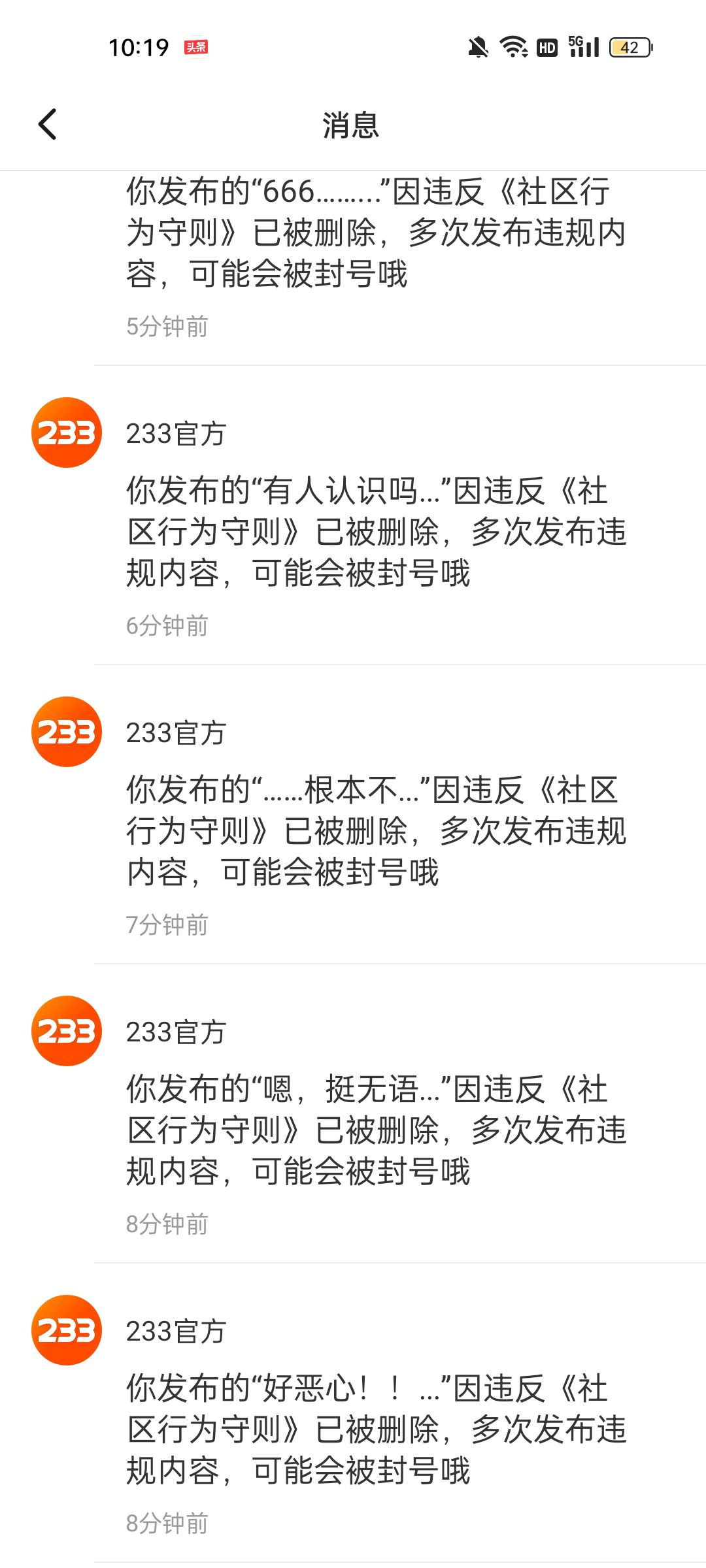Go back from the 消息 screen
Viewport: 706px width, 1568px height.
[48, 124]
